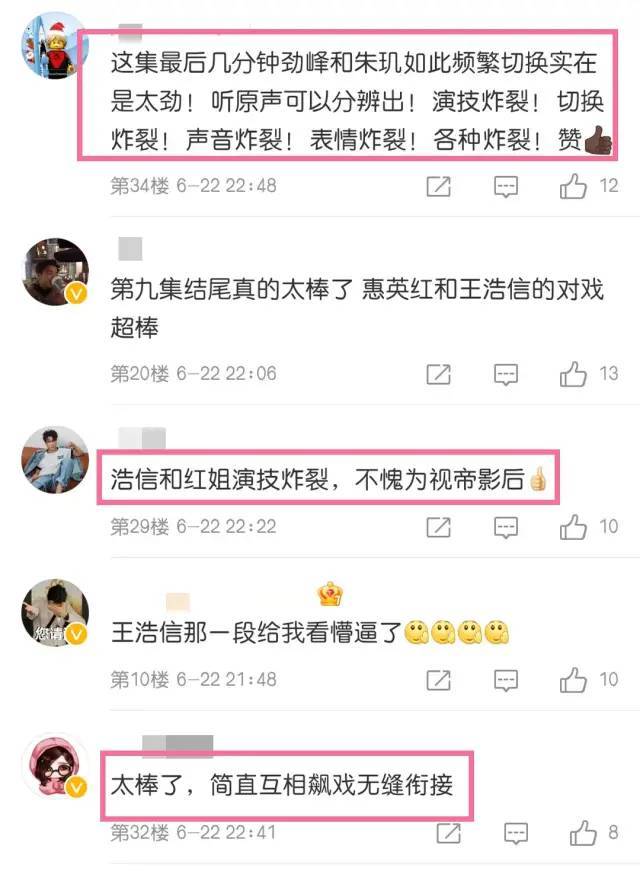Reply to the 34楼 comment
The height and width of the screenshot is (881, 640).
506,186
